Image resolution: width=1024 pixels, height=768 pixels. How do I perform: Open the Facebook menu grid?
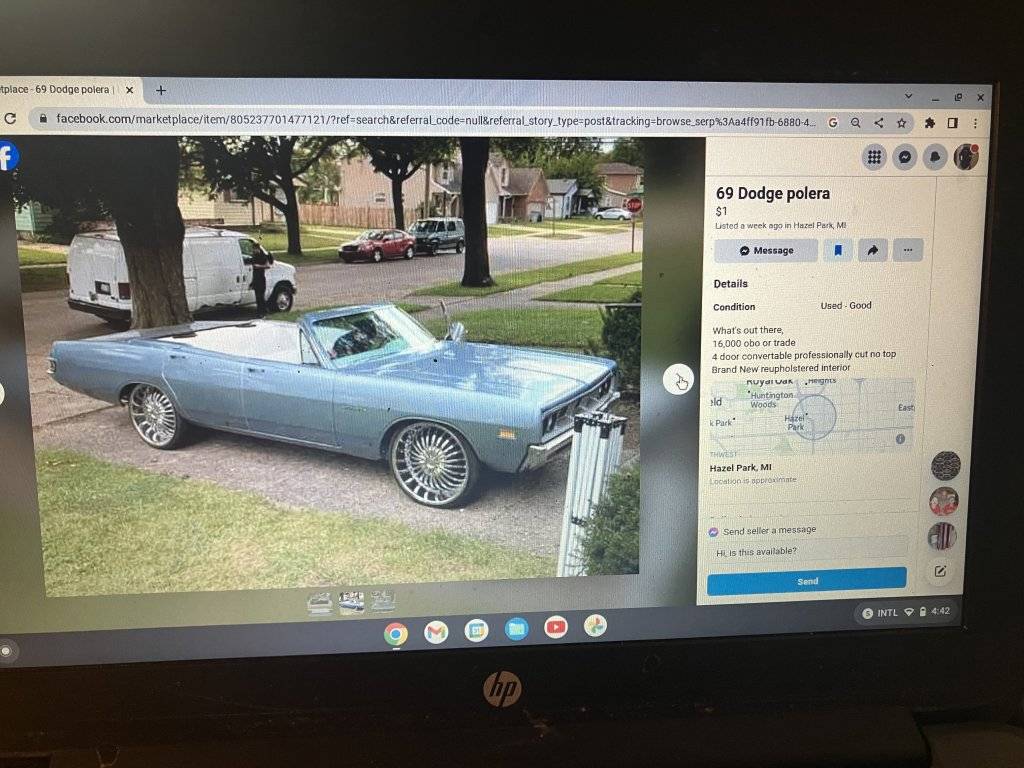tap(874, 157)
